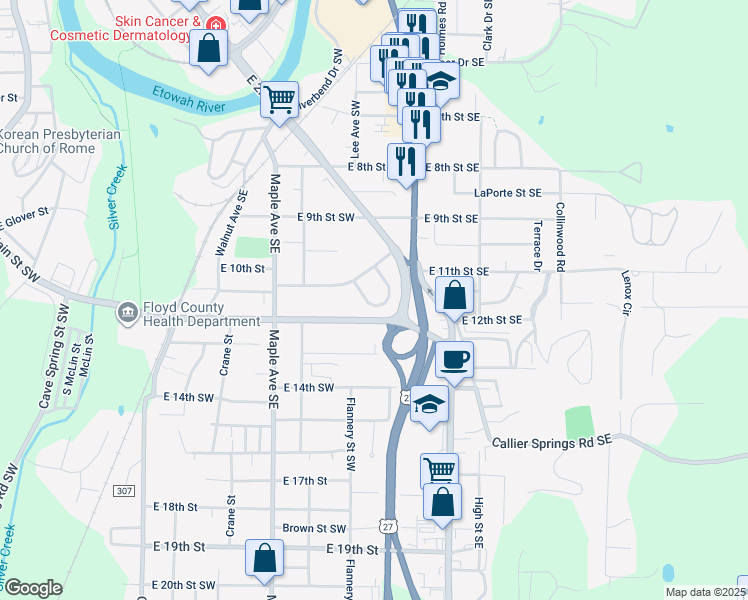Open the coffee cup marker

click(454, 359)
